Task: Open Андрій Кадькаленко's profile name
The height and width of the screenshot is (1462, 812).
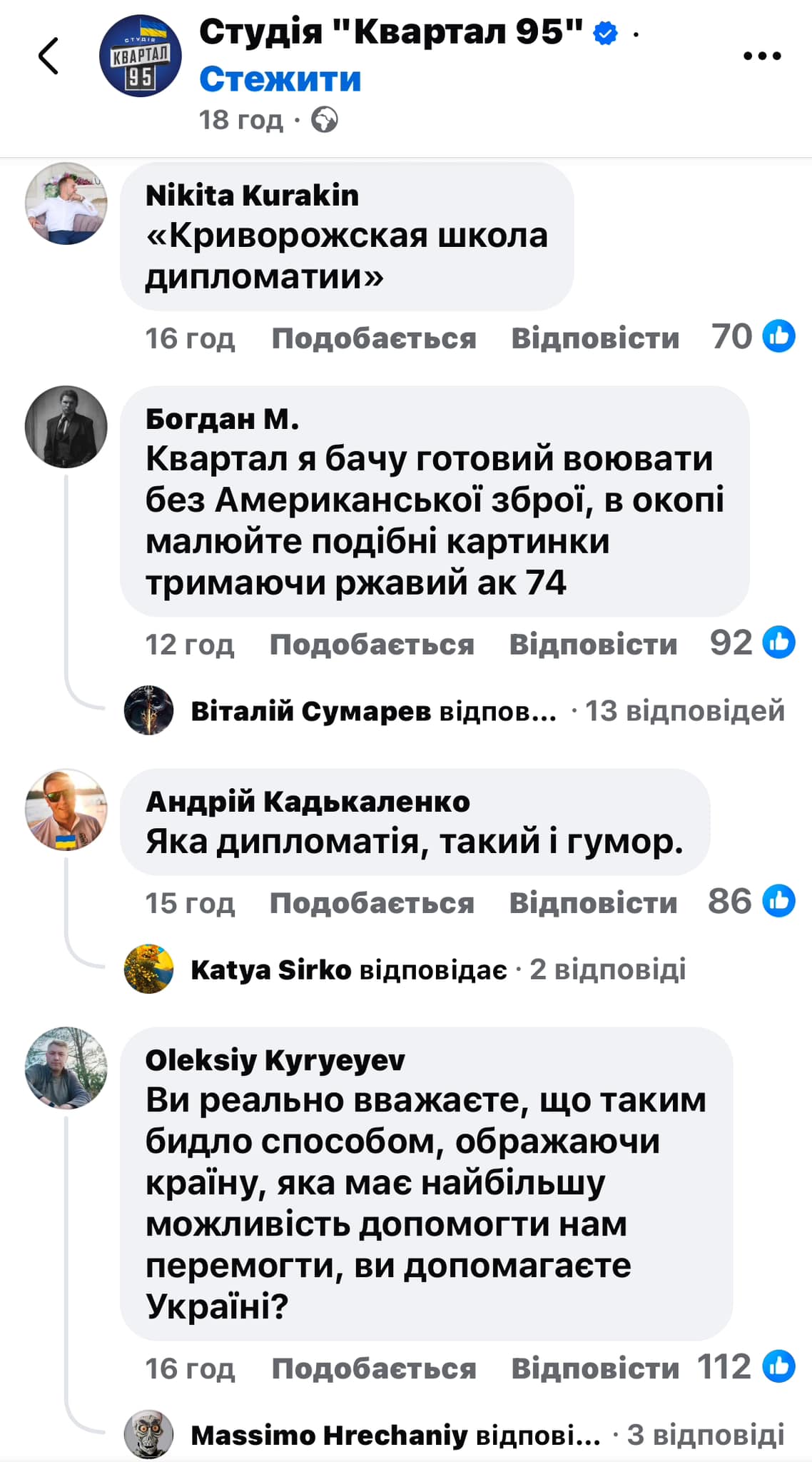Action: click(308, 802)
